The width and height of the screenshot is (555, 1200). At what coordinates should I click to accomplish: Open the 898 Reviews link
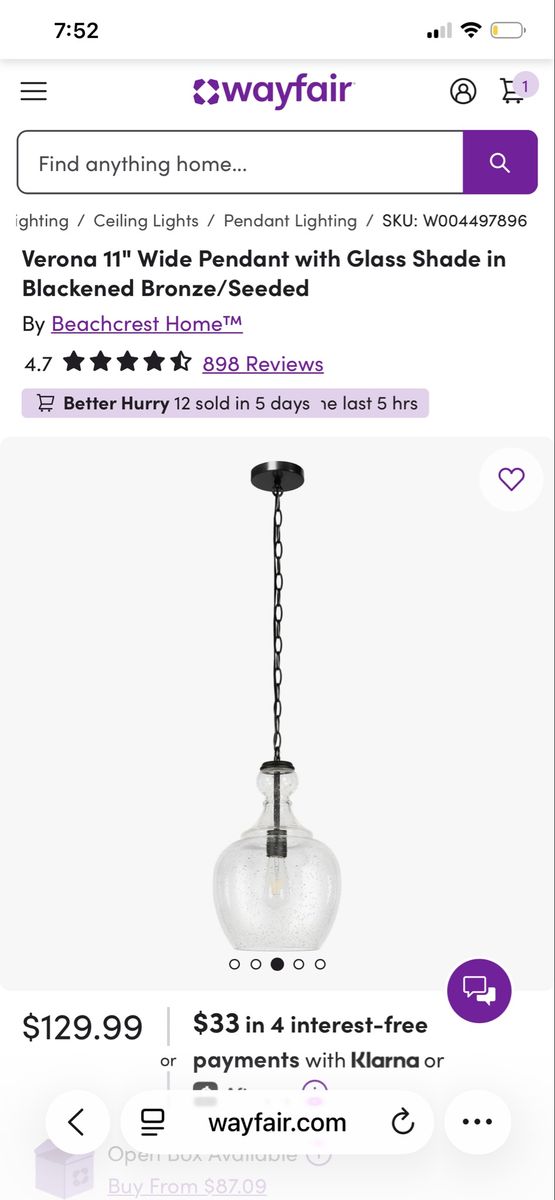click(263, 364)
